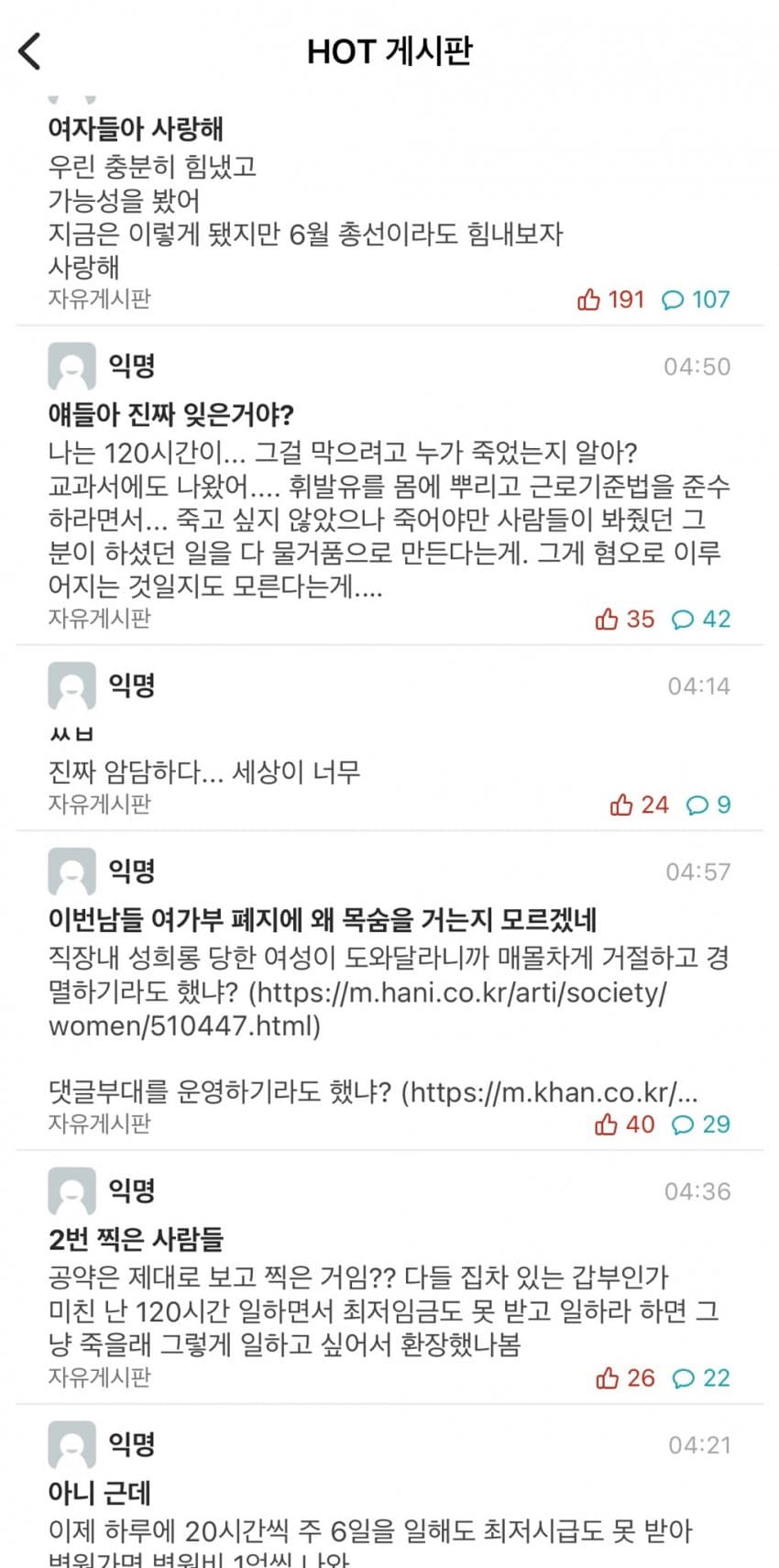The image size is (779, 1568).
Task: Open the post 진짜 암담하다... 세상이 너무
Action: tap(203, 772)
